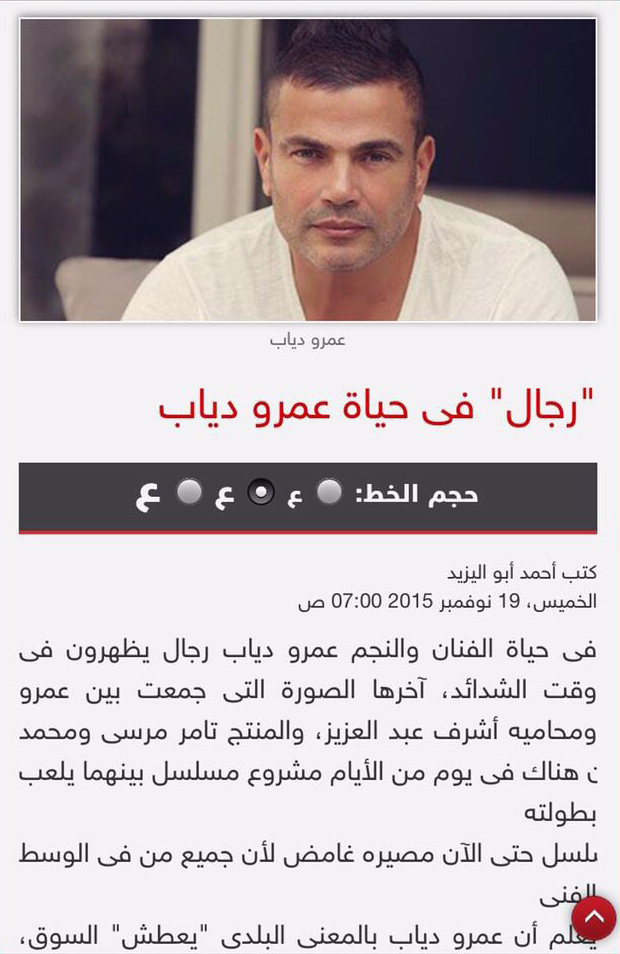The height and width of the screenshot is (954, 620).
Task: Select the small font size option
Action: (x=329, y=491)
